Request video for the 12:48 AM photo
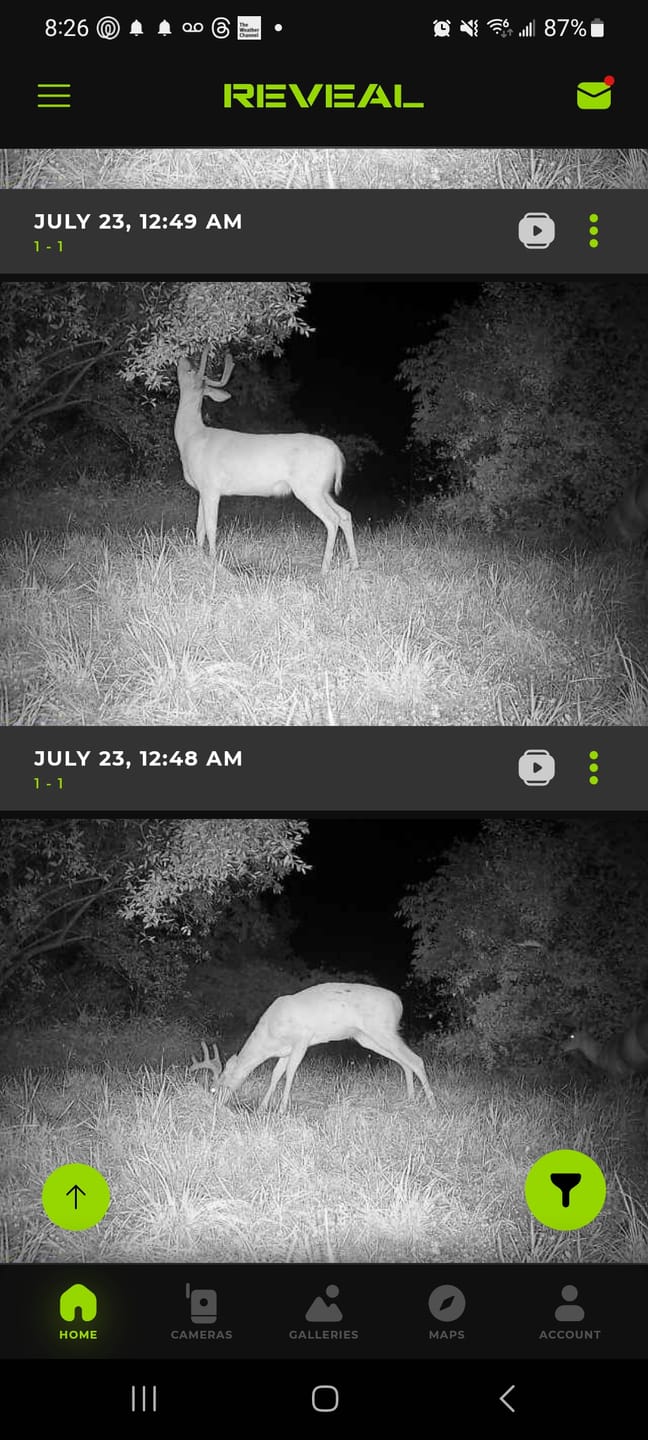The width and height of the screenshot is (648, 1440). click(537, 768)
